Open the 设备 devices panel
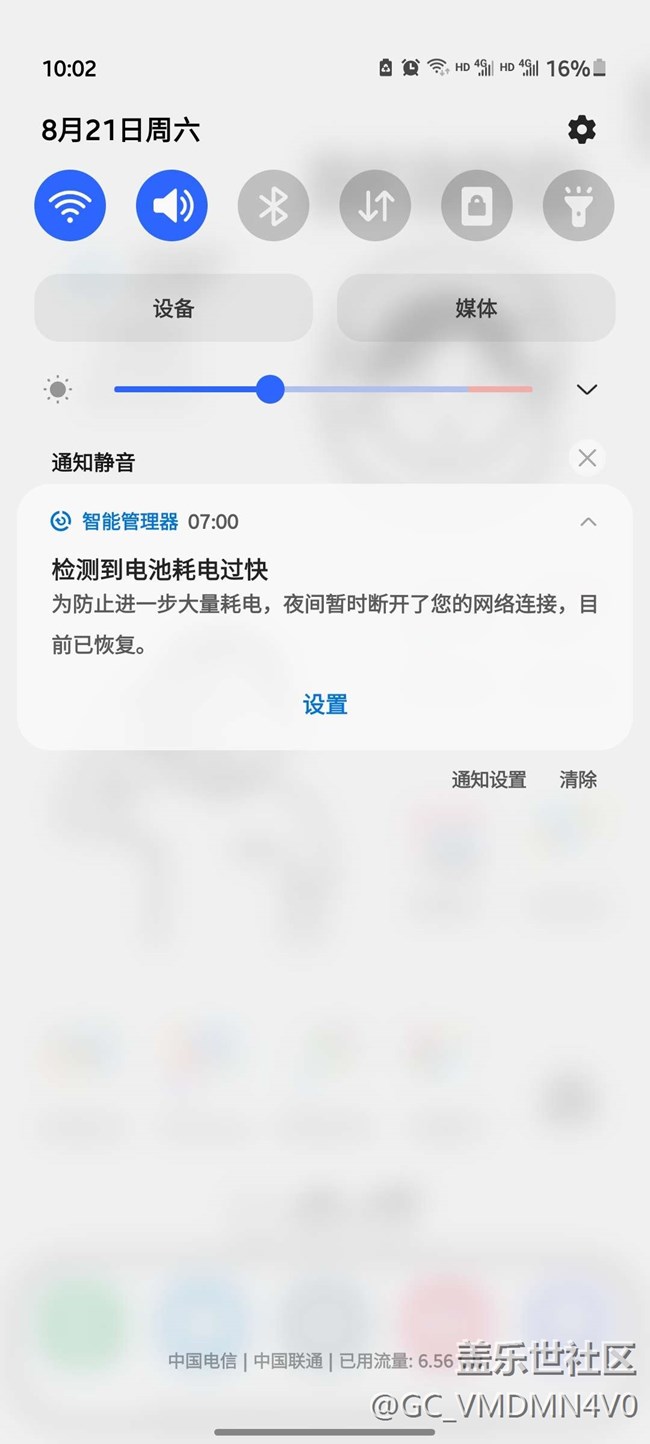Viewport: 650px width, 1444px height. pos(173,308)
